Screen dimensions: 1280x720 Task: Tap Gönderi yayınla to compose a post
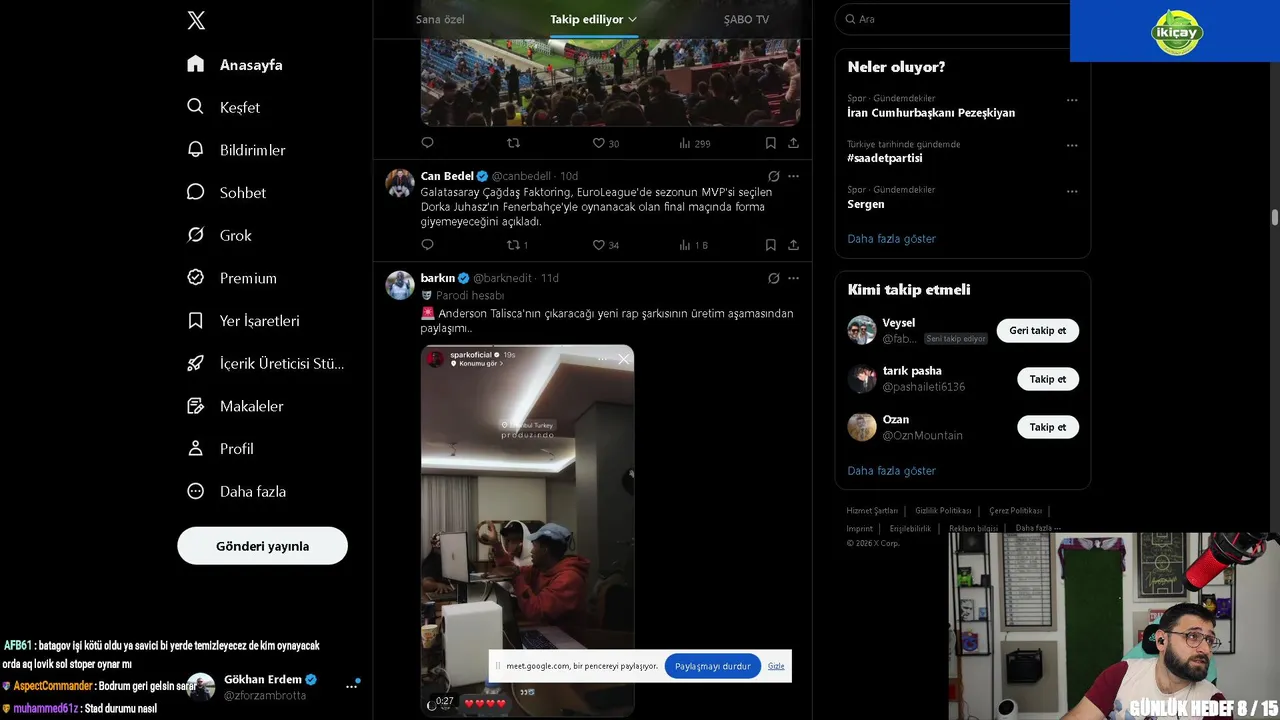[262, 546]
